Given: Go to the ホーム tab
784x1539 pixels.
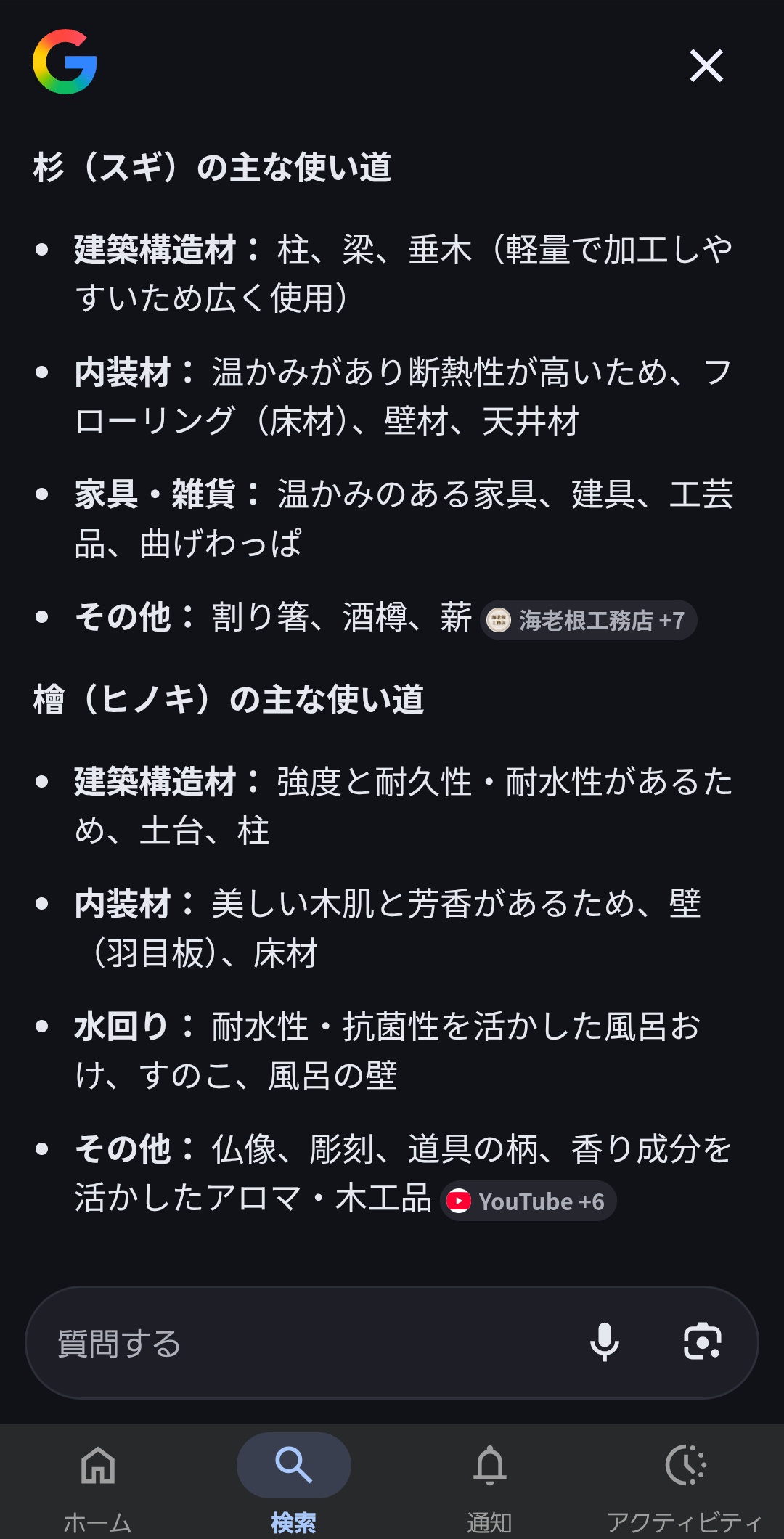Looking at the screenshot, I should coord(98,1481).
